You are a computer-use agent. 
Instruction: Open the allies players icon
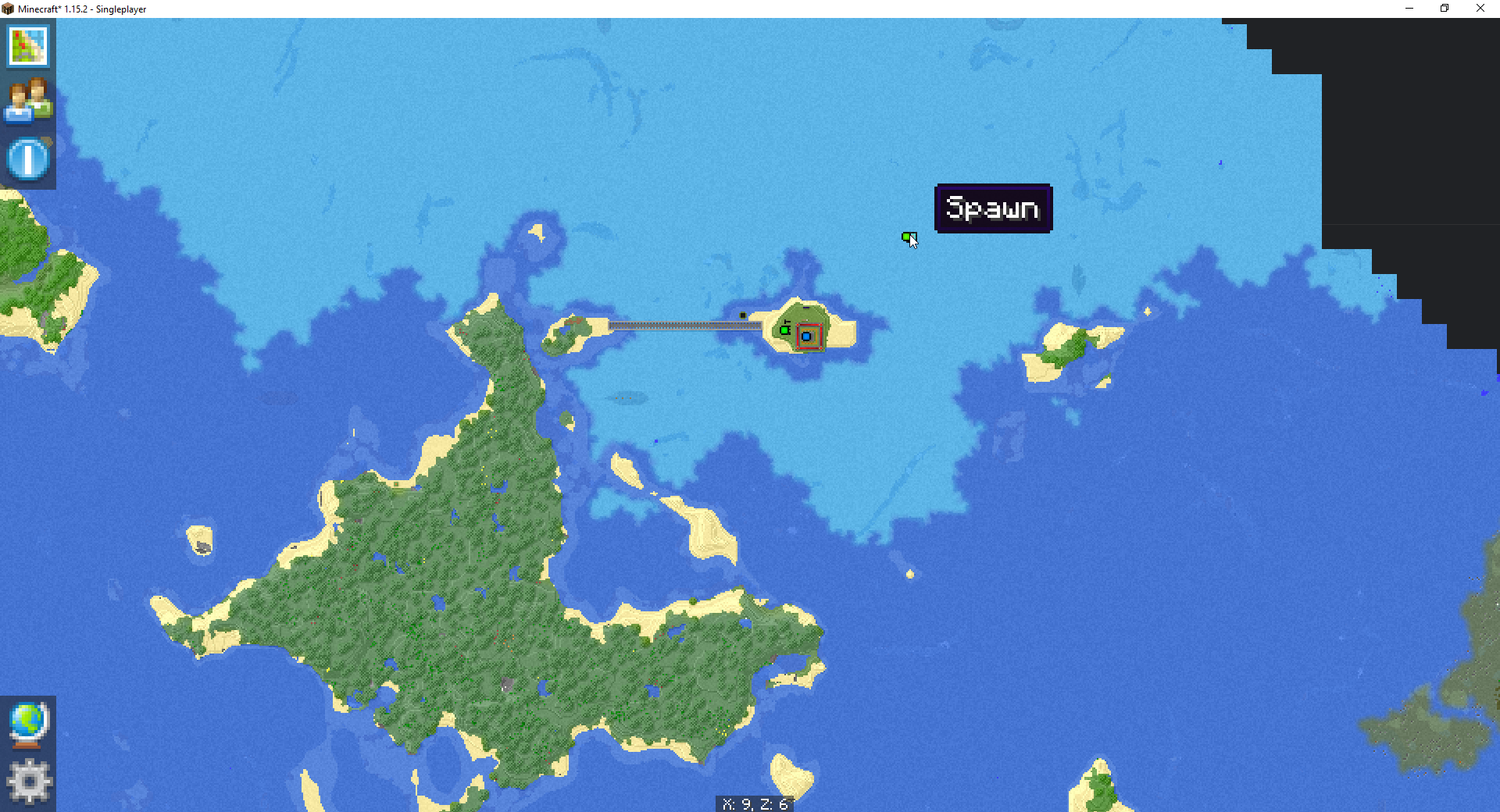point(28,101)
